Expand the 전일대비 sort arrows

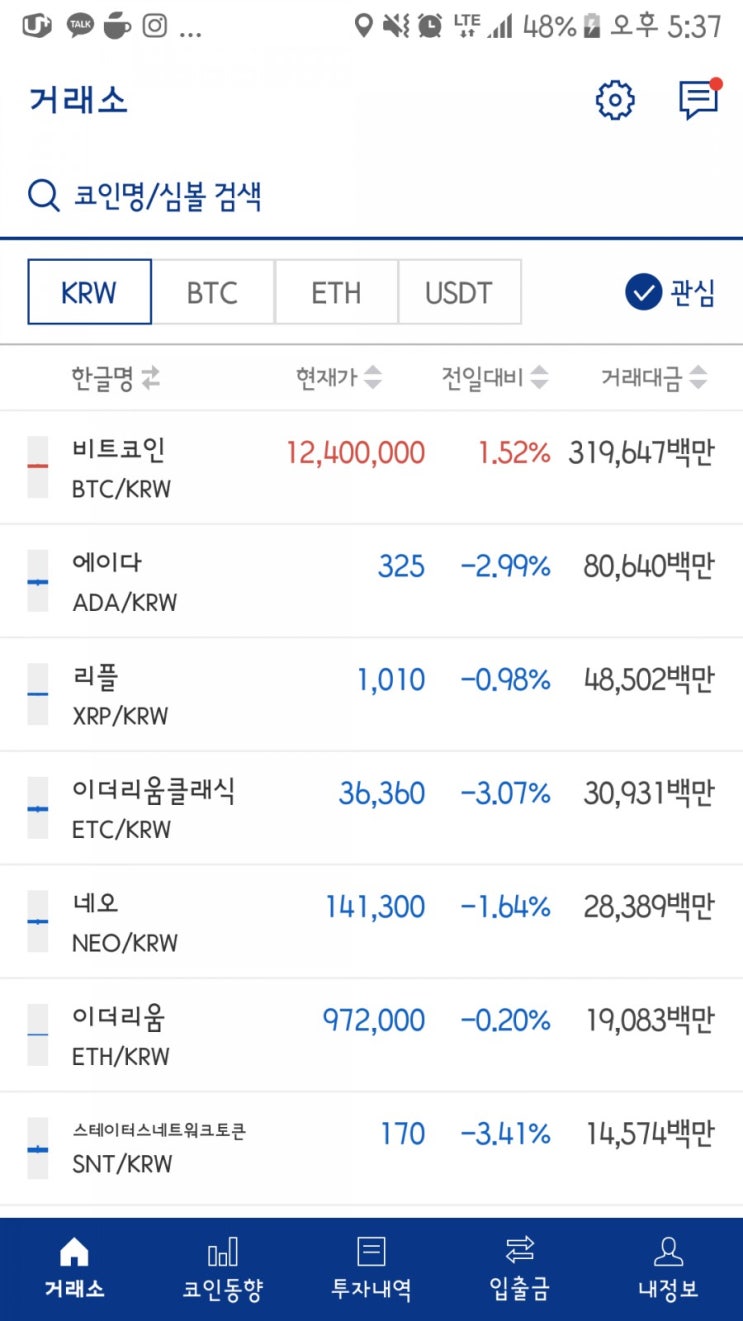click(x=539, y=378)
